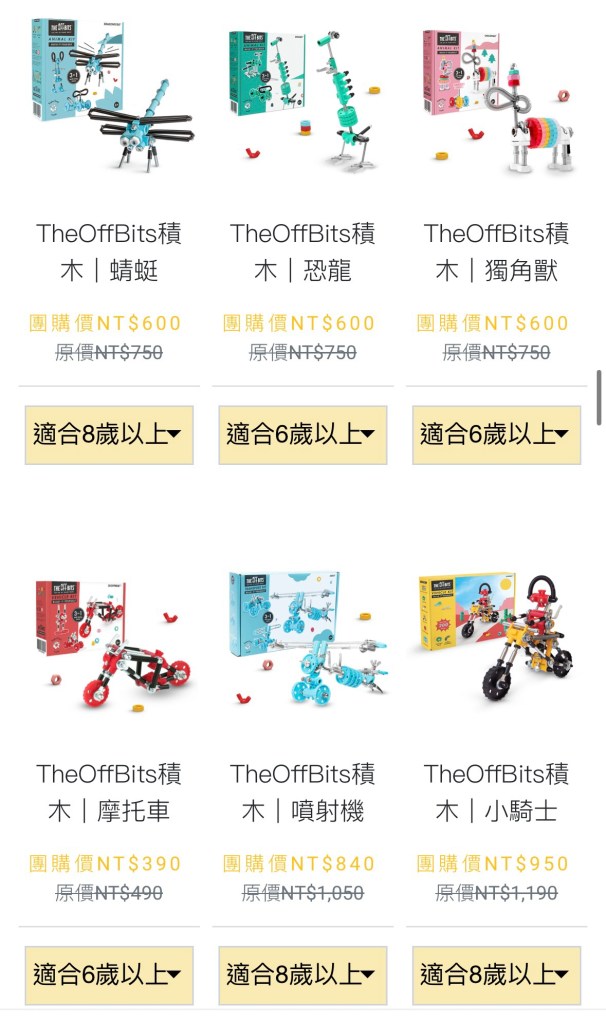Open 適合6歲以上 dropdown under 獨角獸
Image resolution: width=606 pixels, height=1023 pixels.
coord(496,435)
